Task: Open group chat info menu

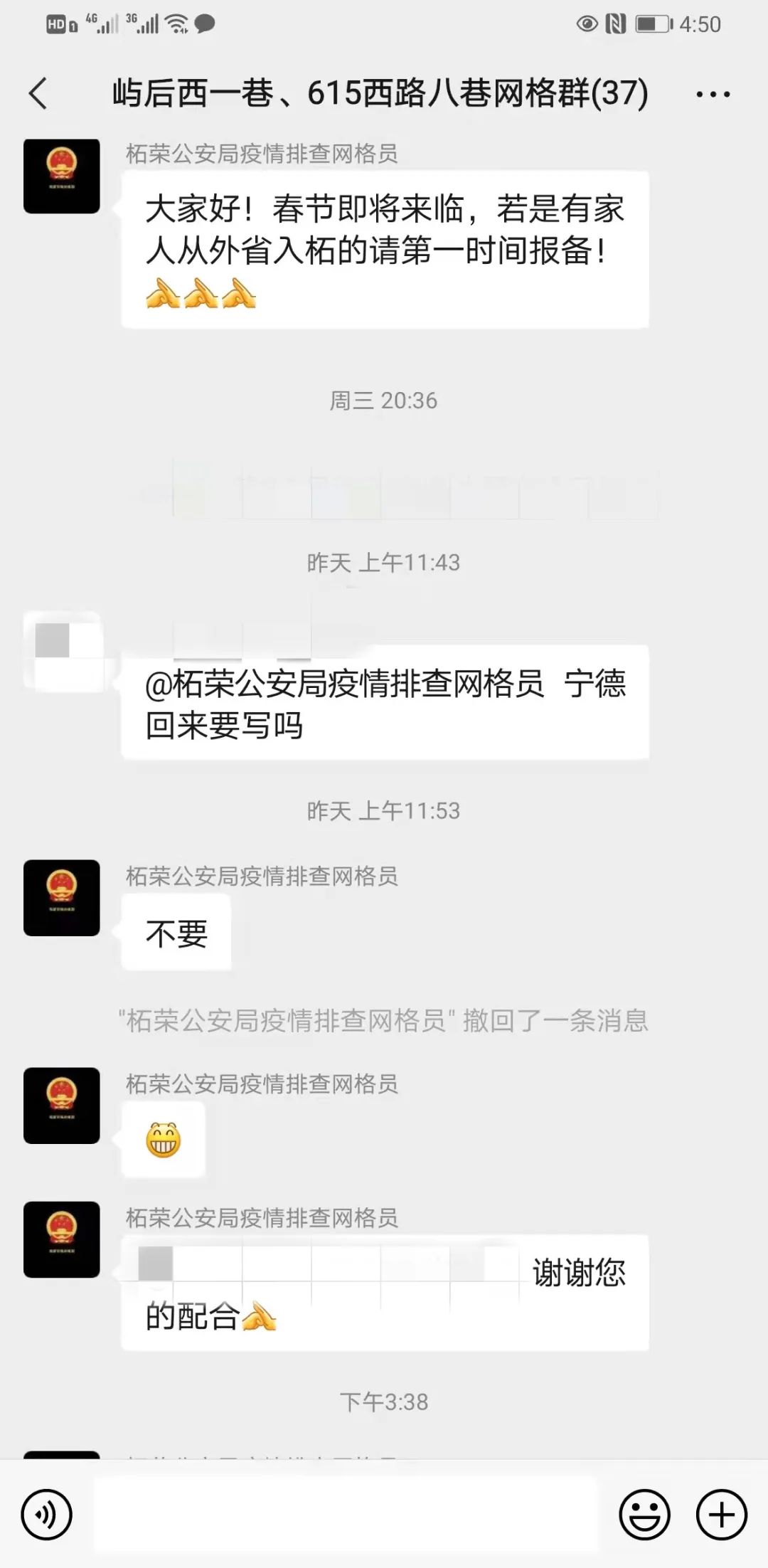Action: 713,94
